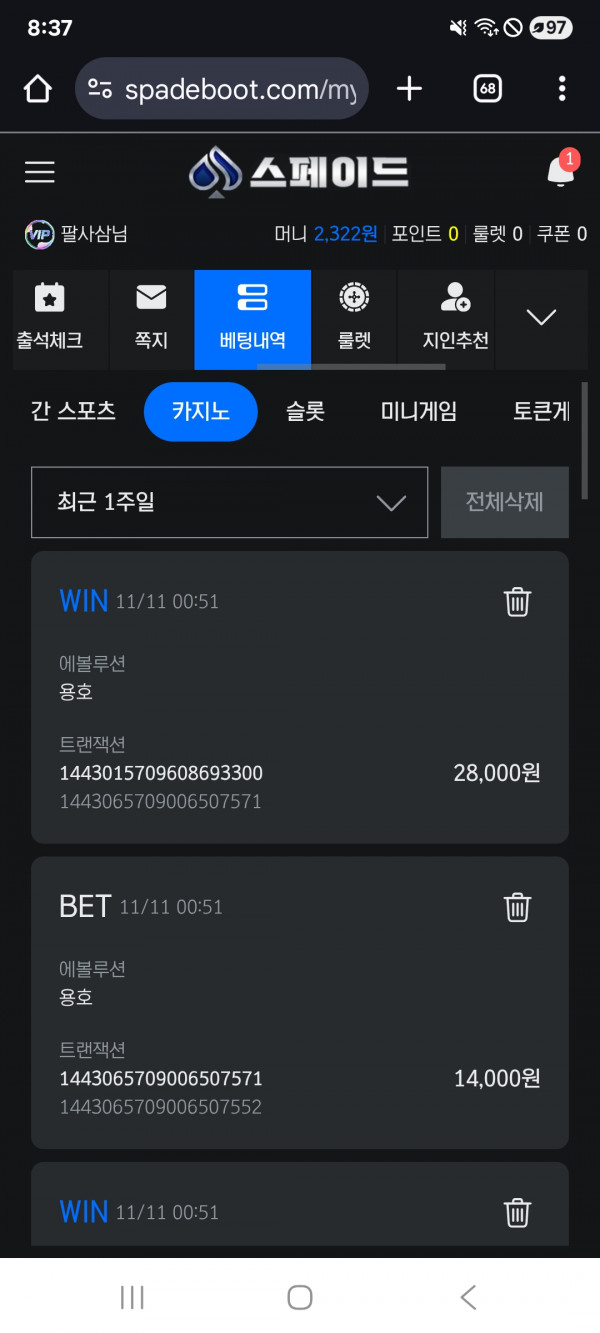Go back with the system back button
Screen dimensions: 600x1333
click(468, 1297)
